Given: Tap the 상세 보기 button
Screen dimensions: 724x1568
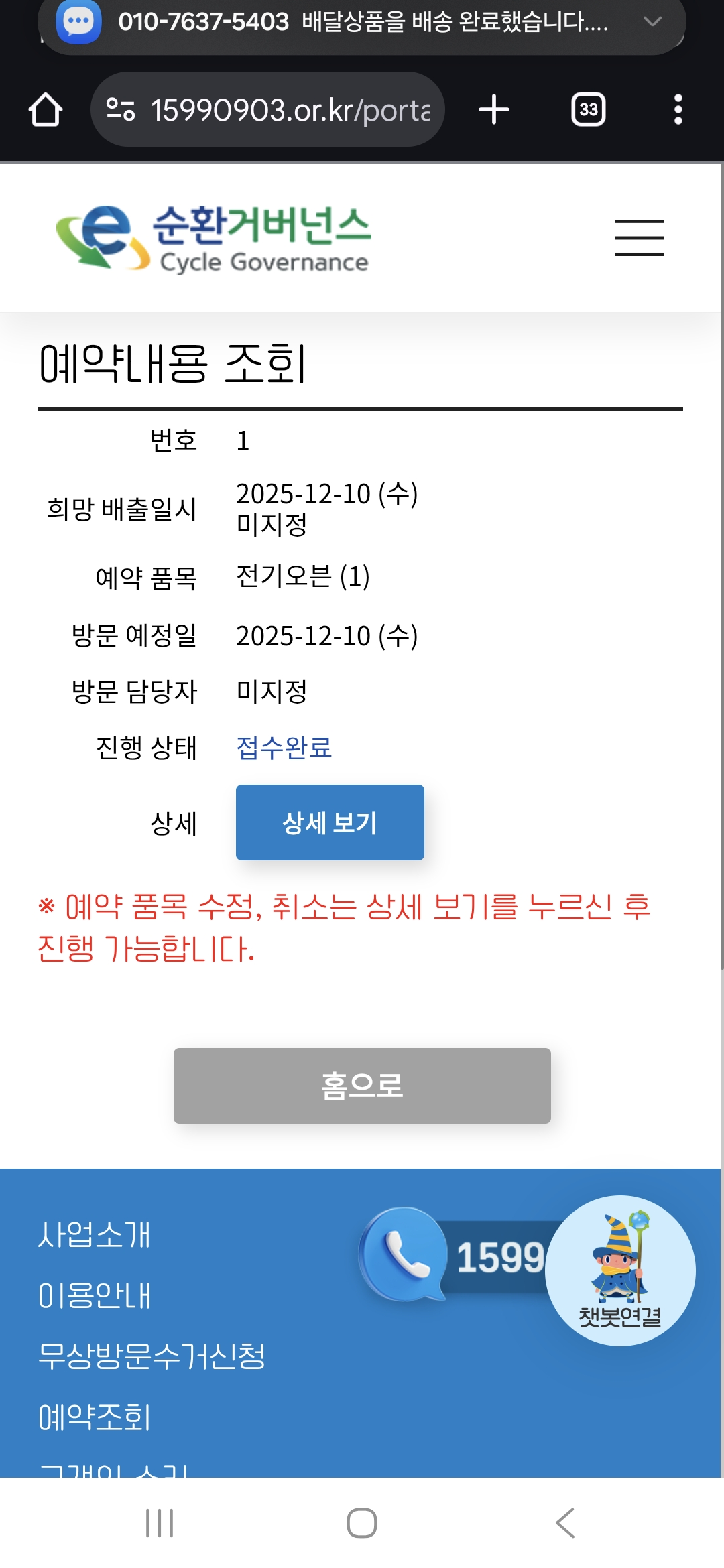Looking at the screenshot, I should [x=330, y=822].
